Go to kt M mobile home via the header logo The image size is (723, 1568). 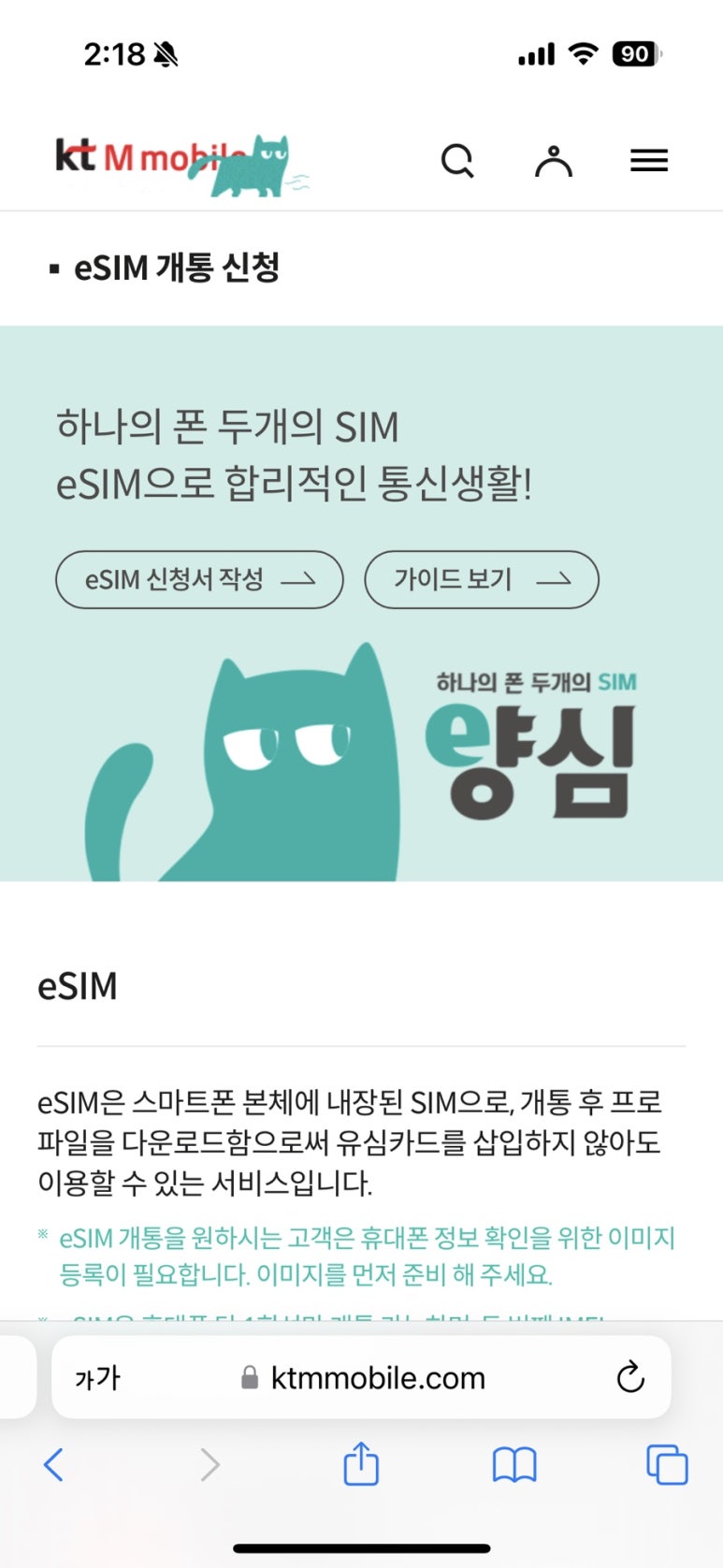(x=178, y=164)
